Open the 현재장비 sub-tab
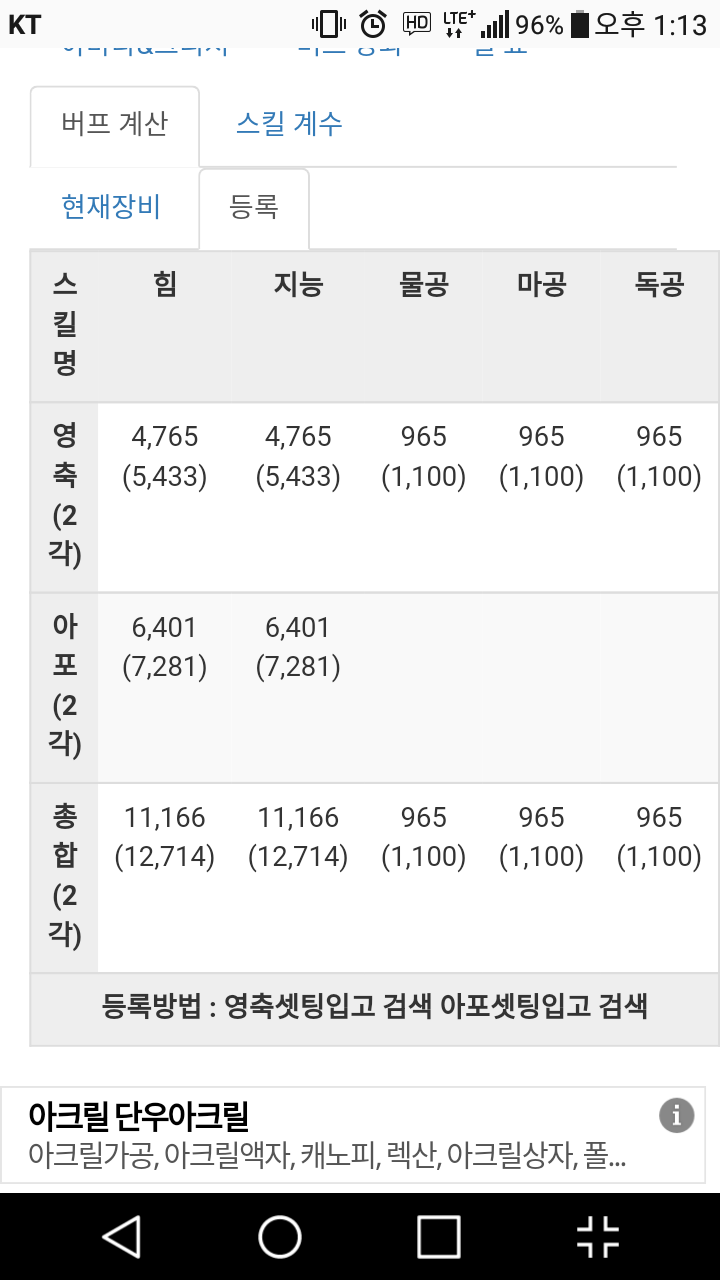The width and height of the screenshot is (720, 1280). [111, 207]
